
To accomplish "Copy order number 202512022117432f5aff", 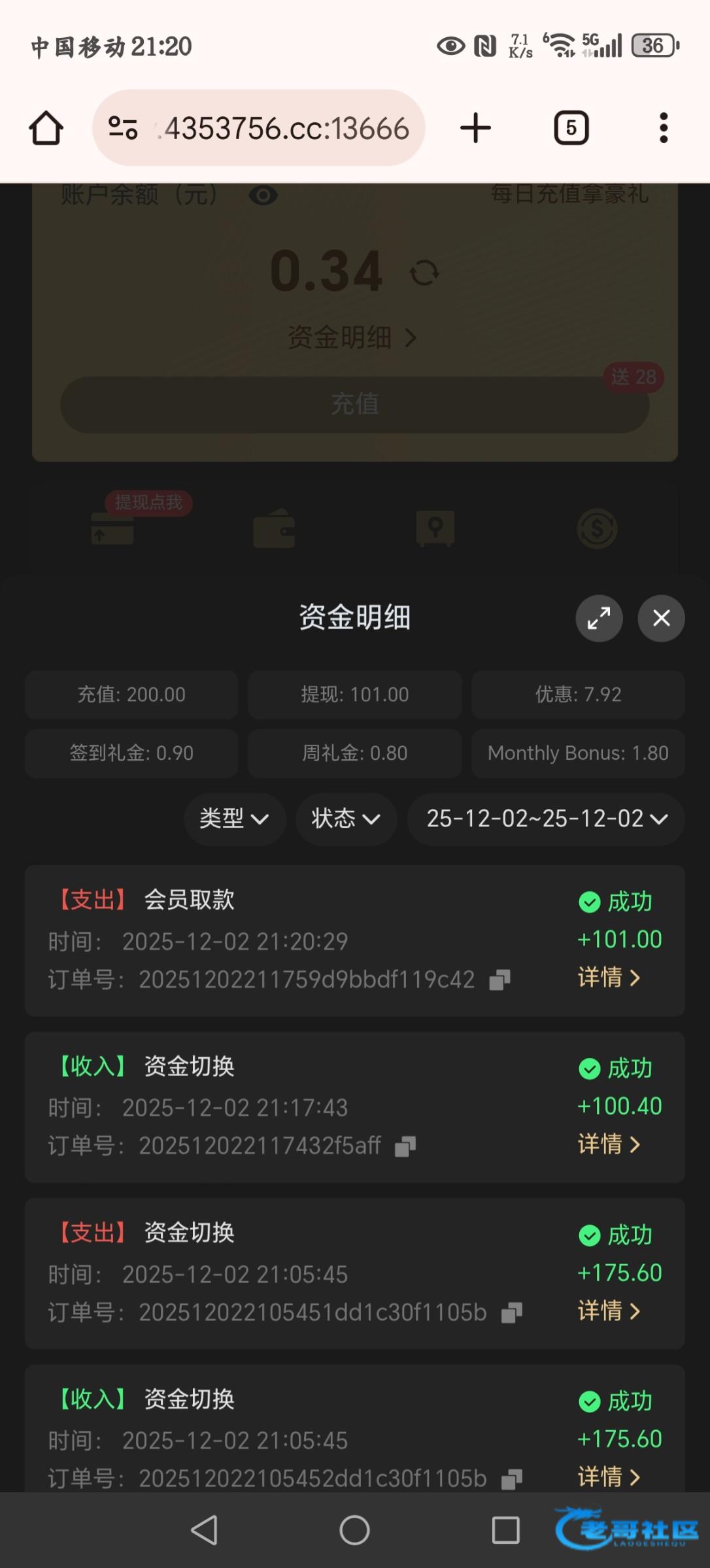I will [405, 1146].
